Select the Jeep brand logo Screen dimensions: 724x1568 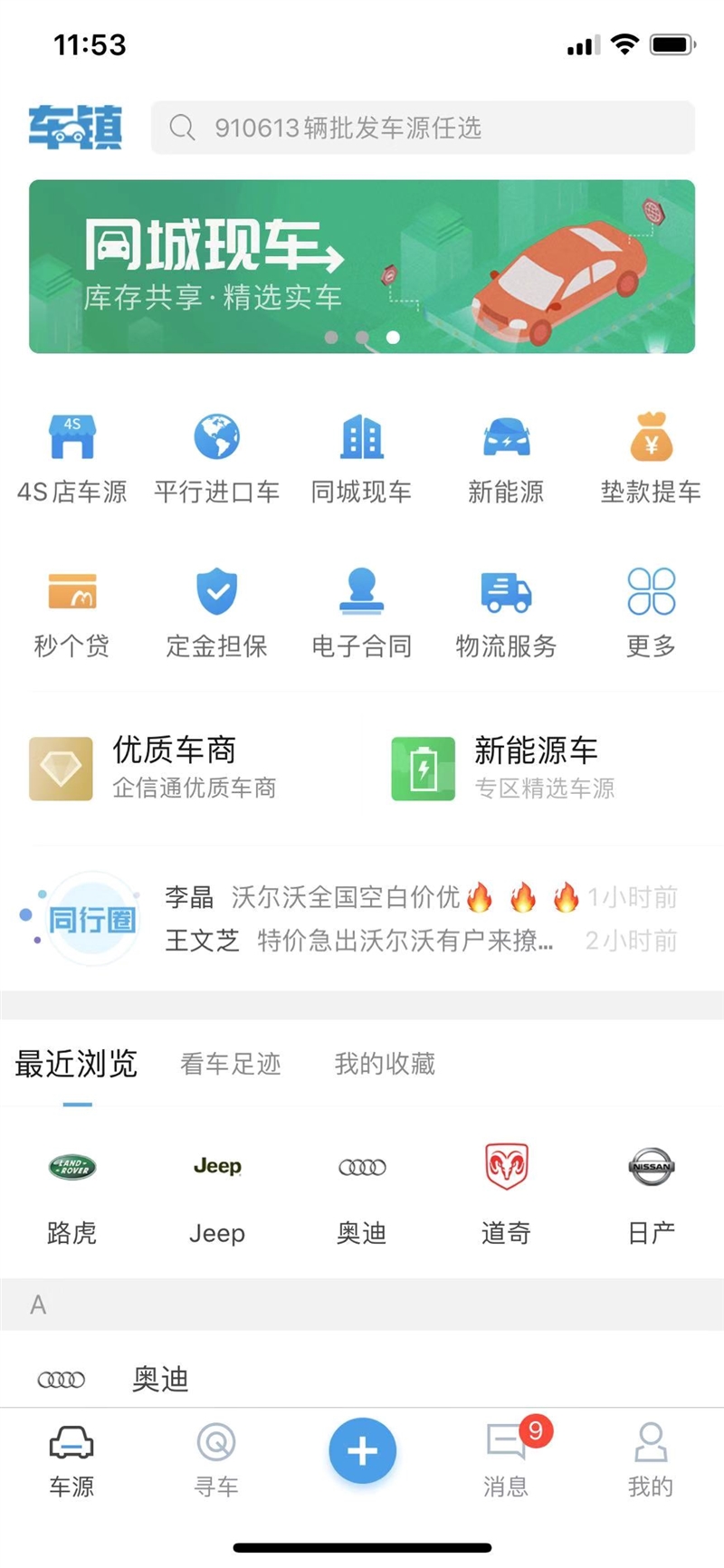pos(216,1167)
